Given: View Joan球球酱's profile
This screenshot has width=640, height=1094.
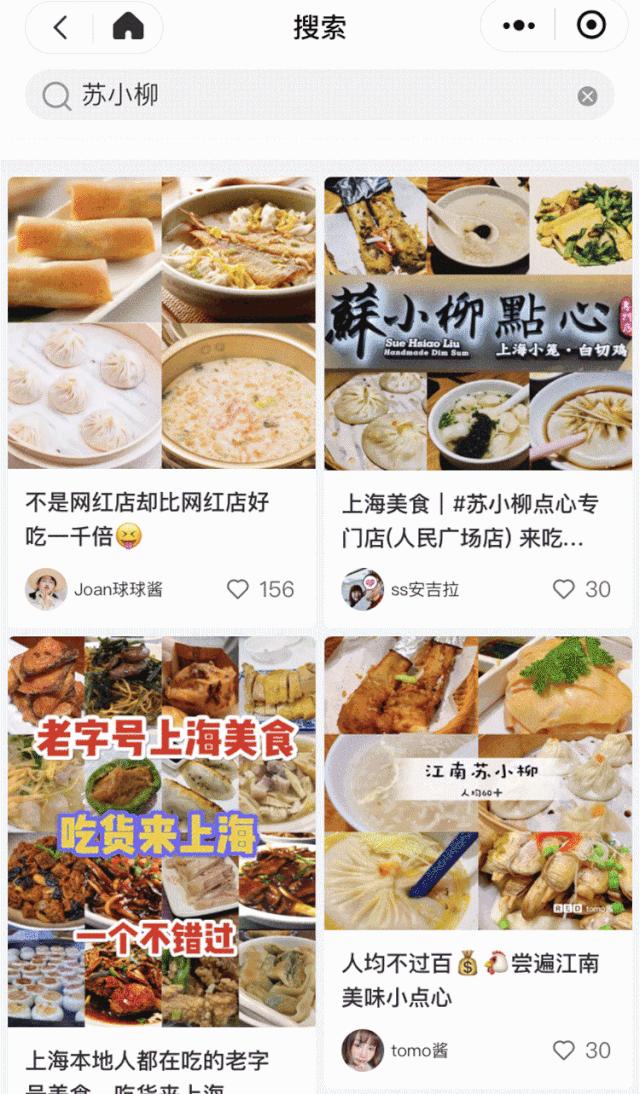Looking at the screenshot, I should 46,590.
